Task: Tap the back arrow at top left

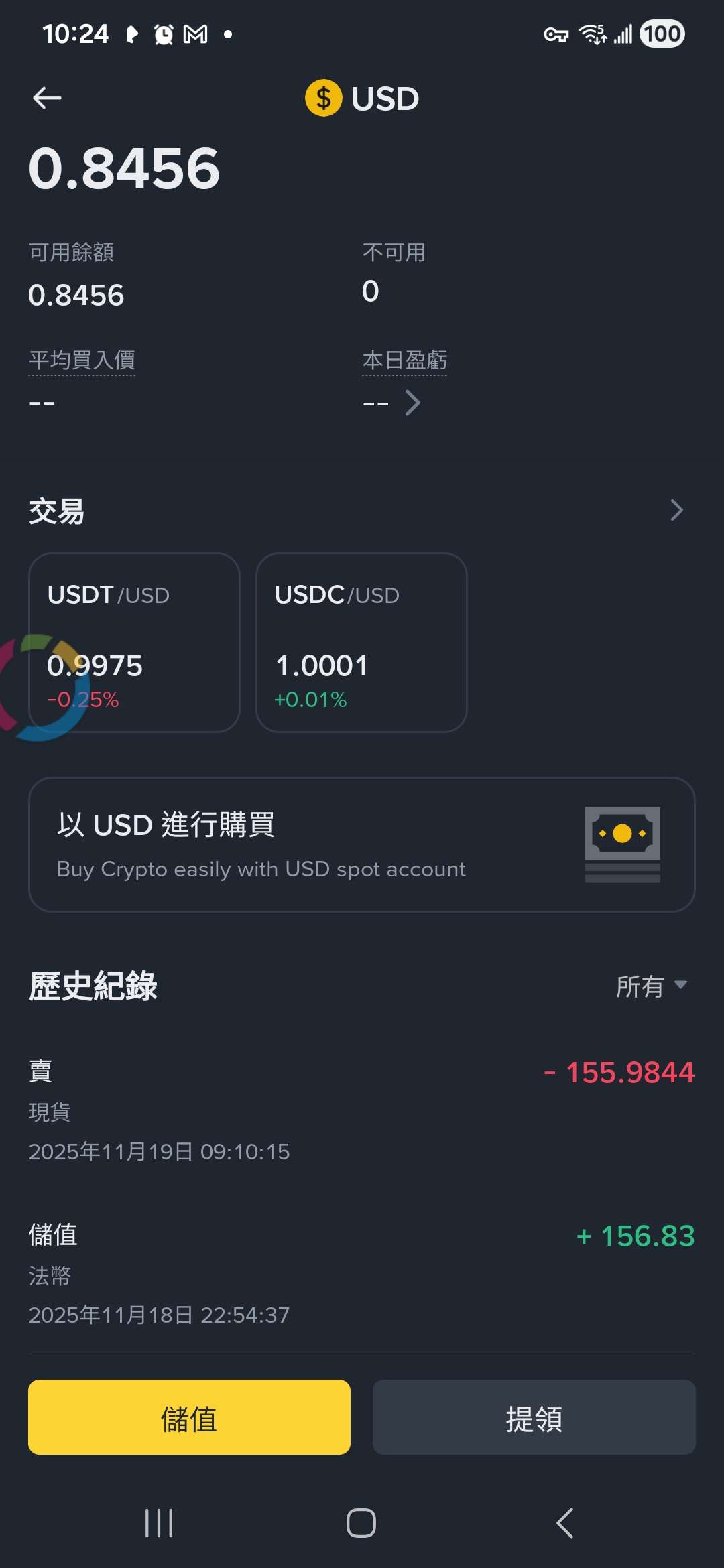Action: click(47, 97)
